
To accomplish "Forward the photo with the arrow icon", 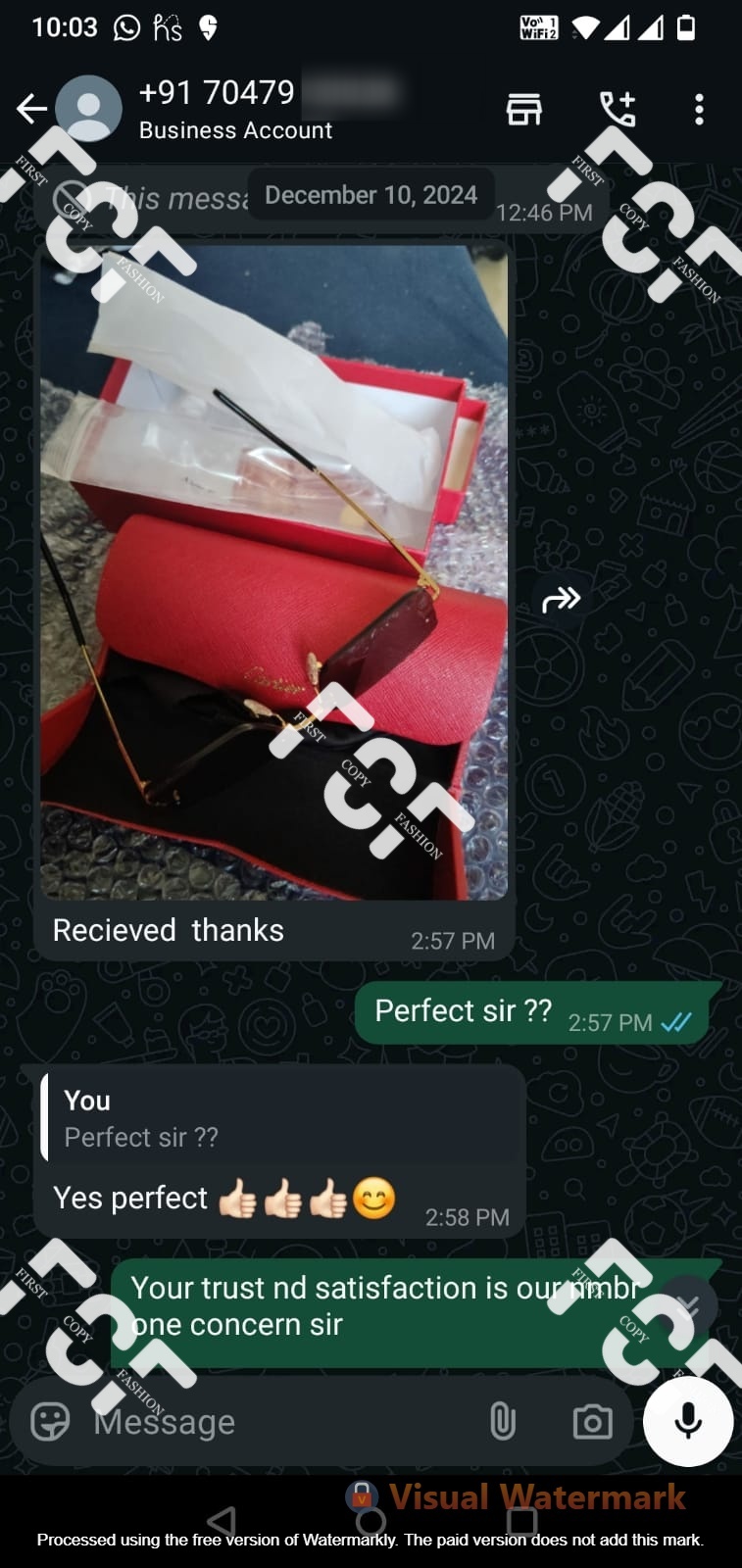I will click(x=562, y=598).
